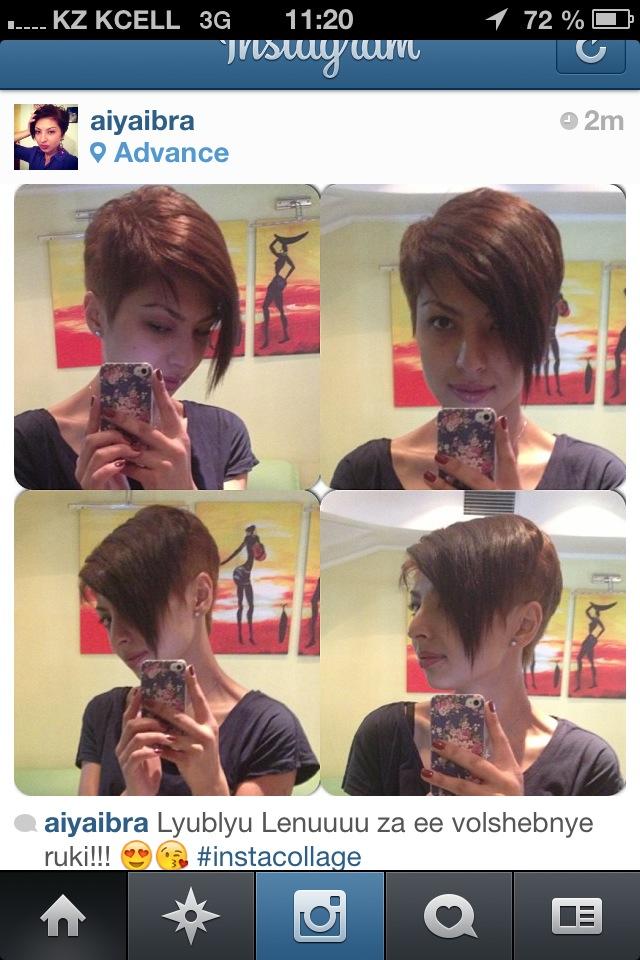The image size is (640, 960).
Task: Open aiyaibra's profile picture
Action: coord(46,137)
